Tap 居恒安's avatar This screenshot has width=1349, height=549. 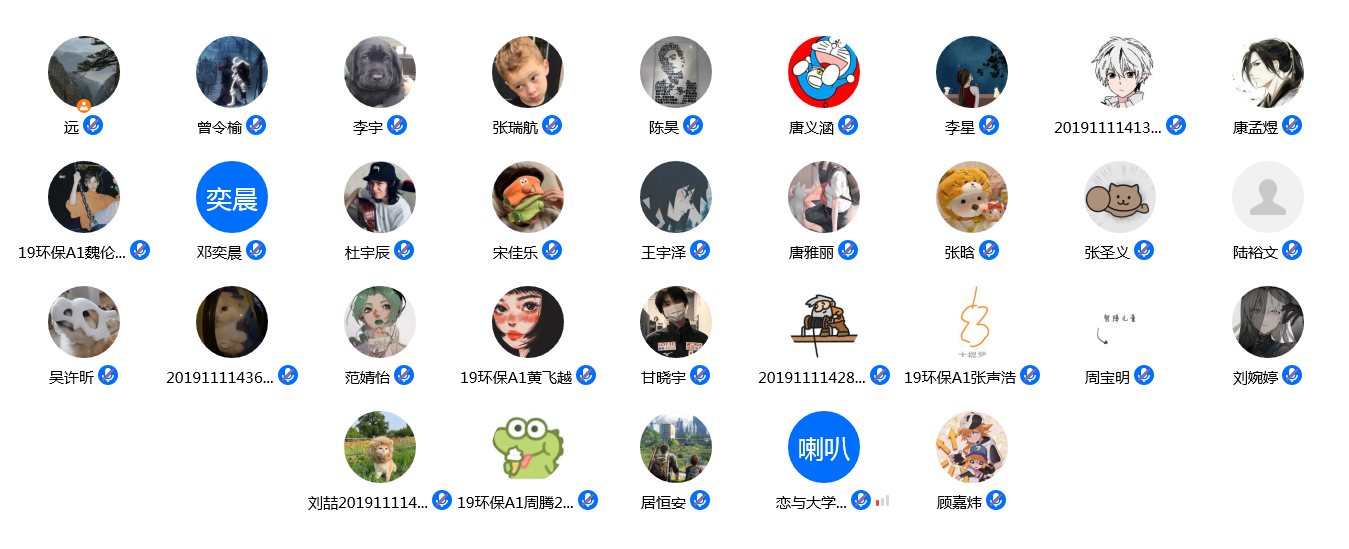coord(676,448)
